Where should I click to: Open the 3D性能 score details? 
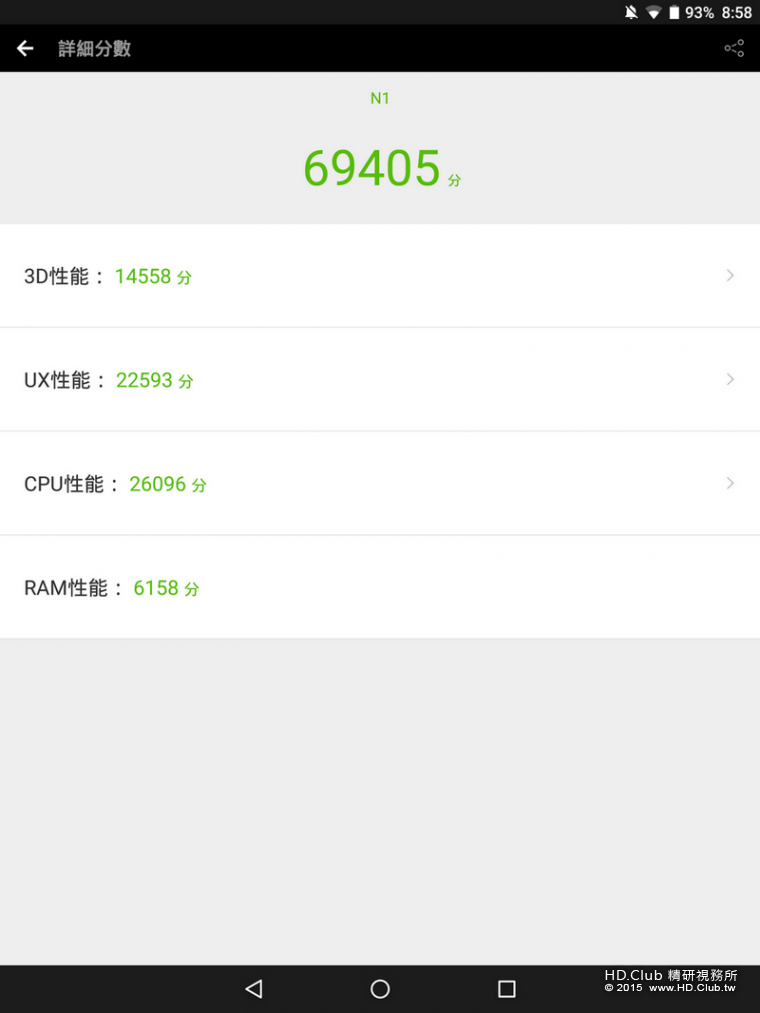[380, 276]
